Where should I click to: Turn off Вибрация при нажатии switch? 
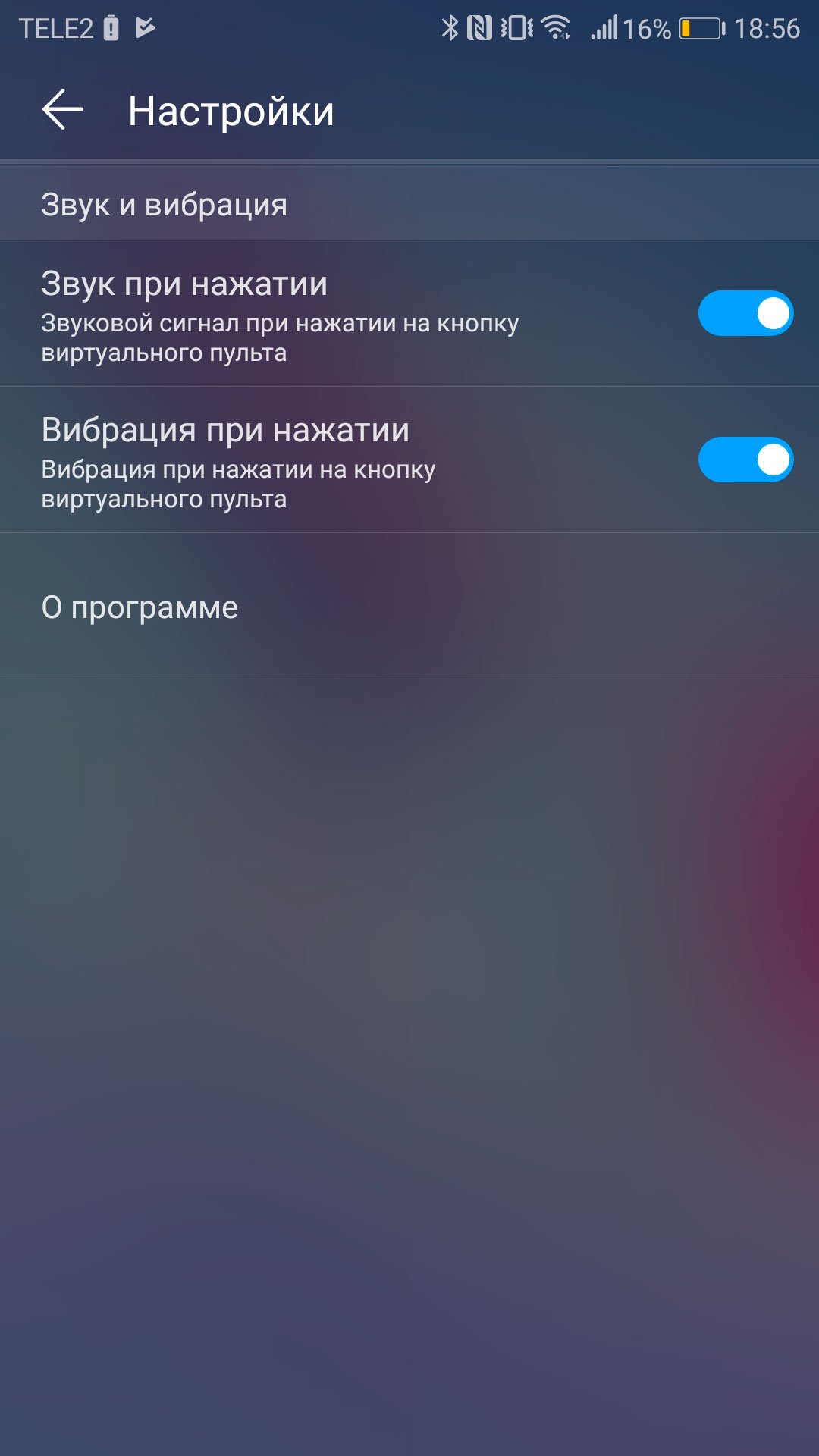pyautogui.click(x=745, y=460)
